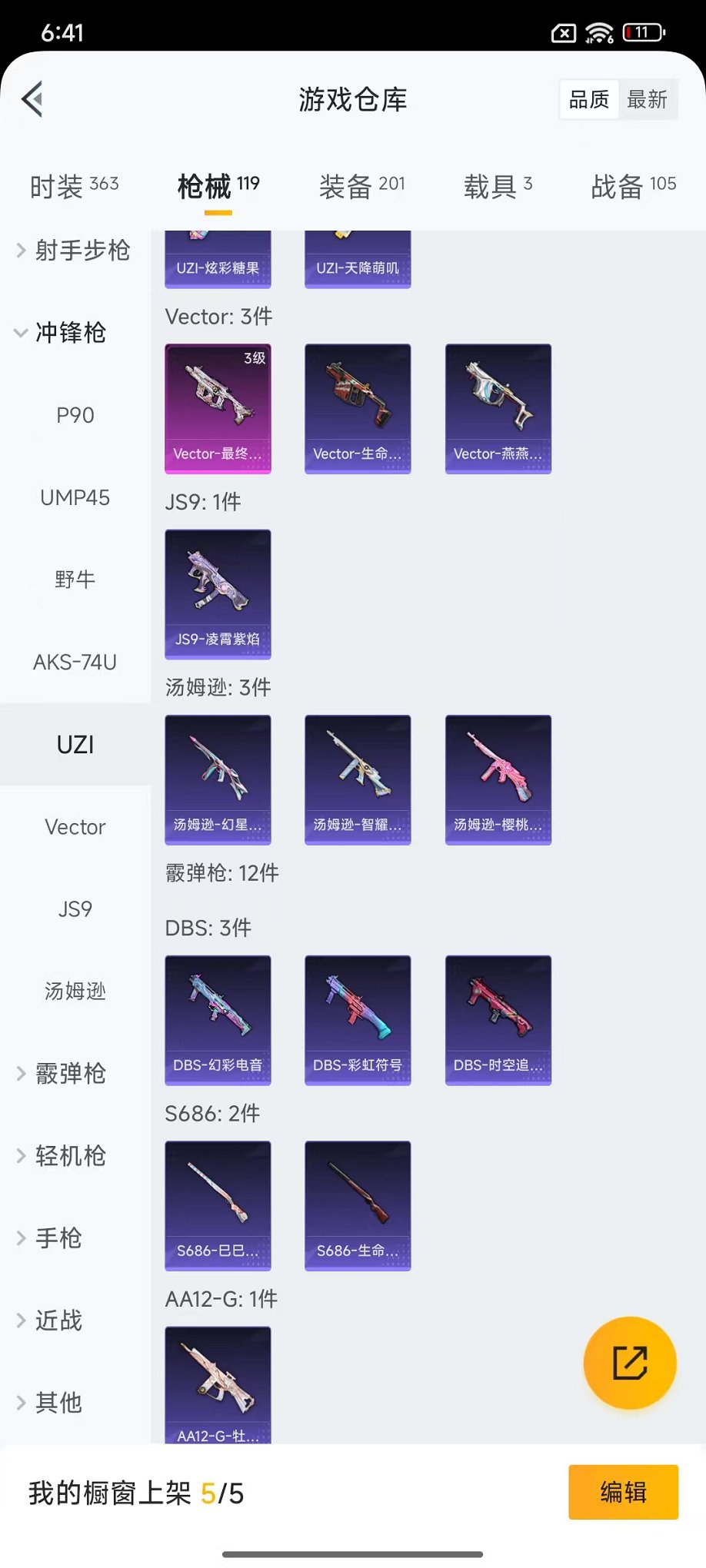This screenshot has height=1568, width=706.
Task: Select the 品质 sort option
Action: point(588,98)
